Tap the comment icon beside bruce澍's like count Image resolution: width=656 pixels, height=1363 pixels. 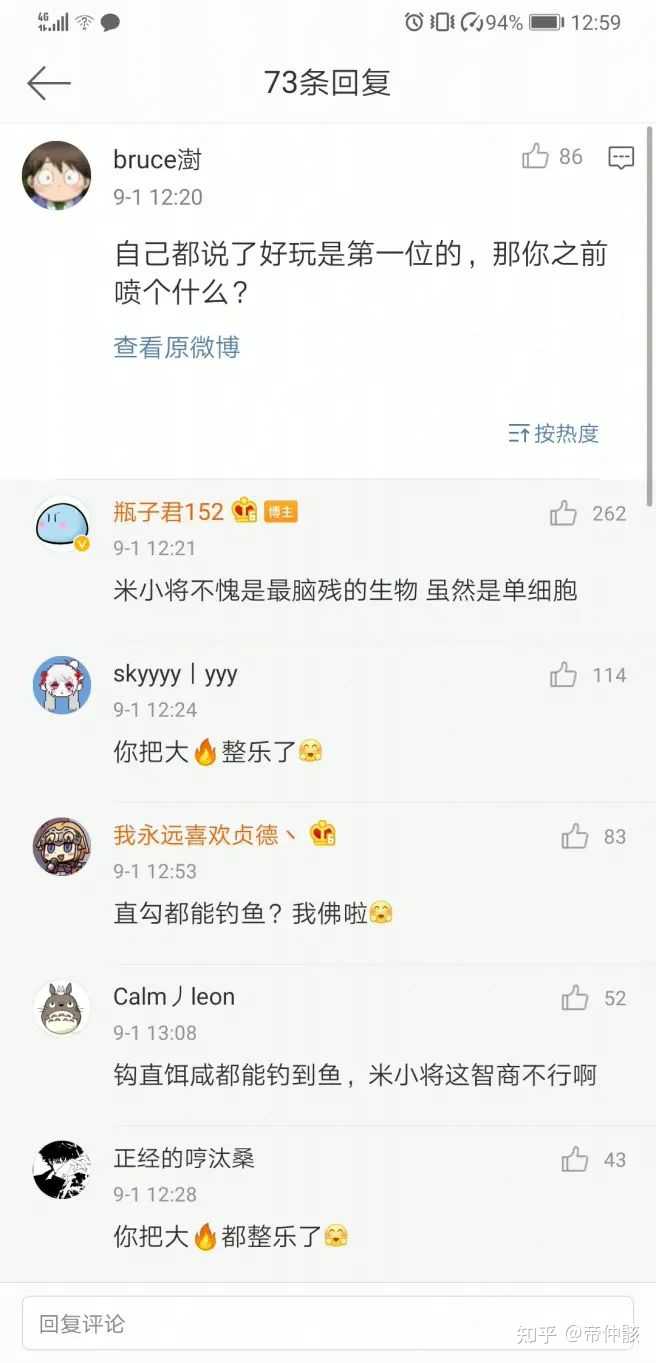(621, 157)
